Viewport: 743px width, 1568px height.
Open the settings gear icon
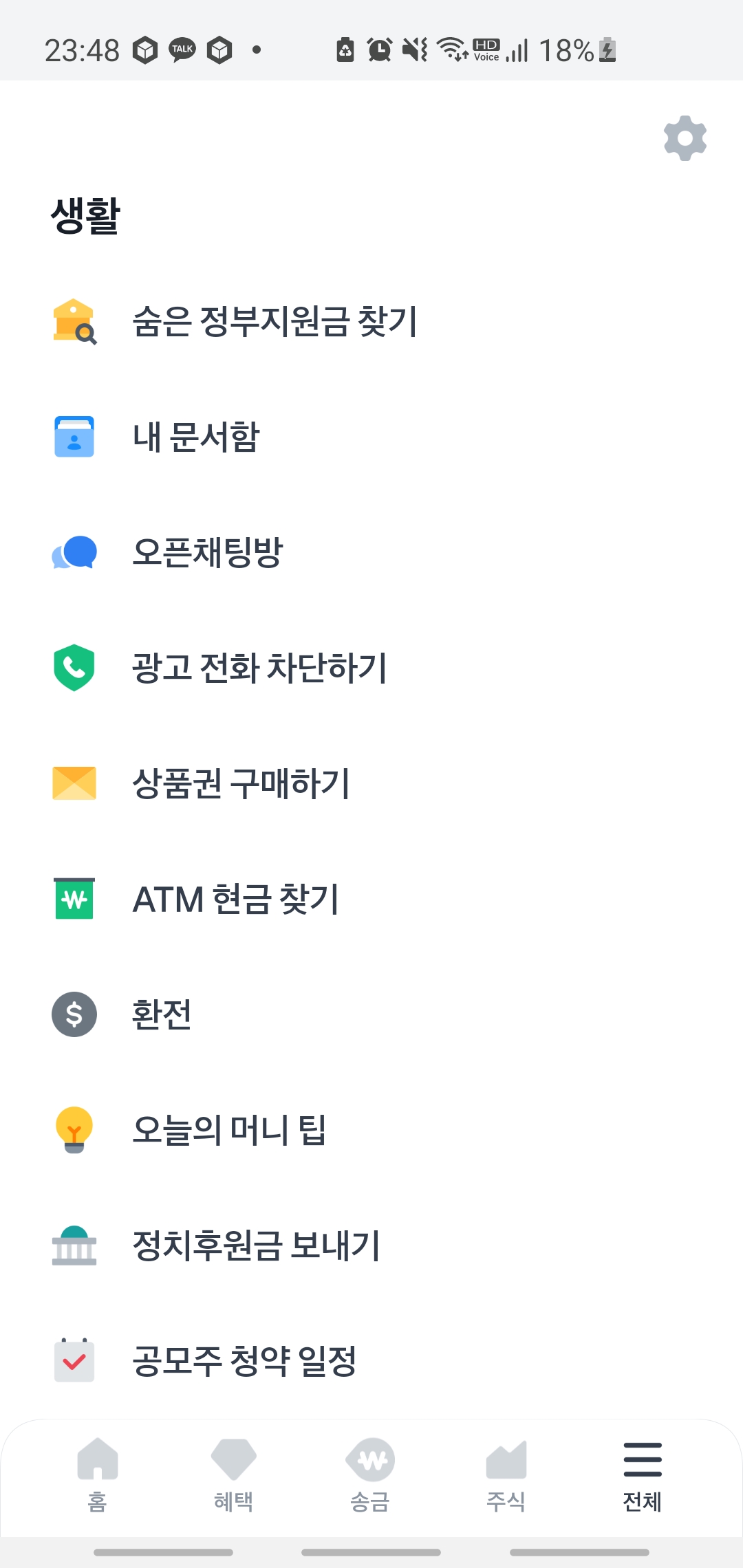(685, 138)
